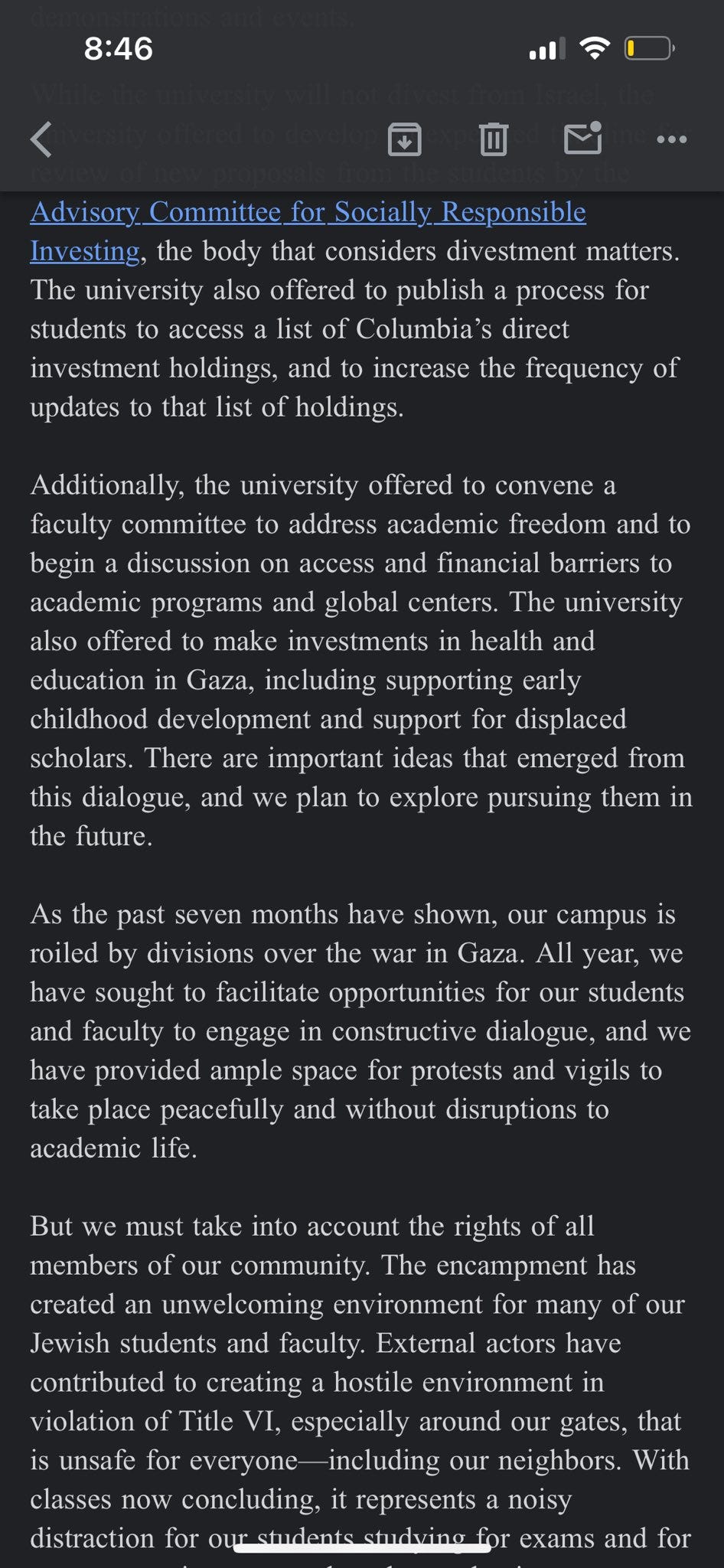Tap the back chevron arrow
724x1568 pixels.
tap(41, 140)
